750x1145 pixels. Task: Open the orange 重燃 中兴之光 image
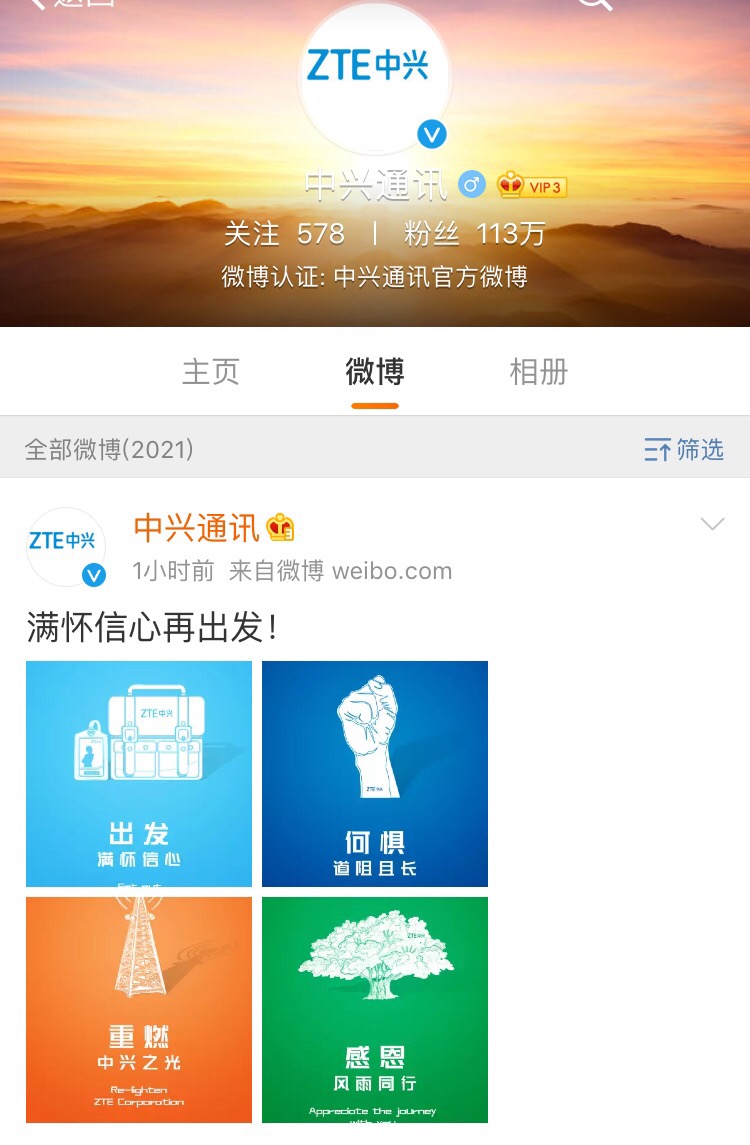pyautogui.click(x=139, y=1009)
